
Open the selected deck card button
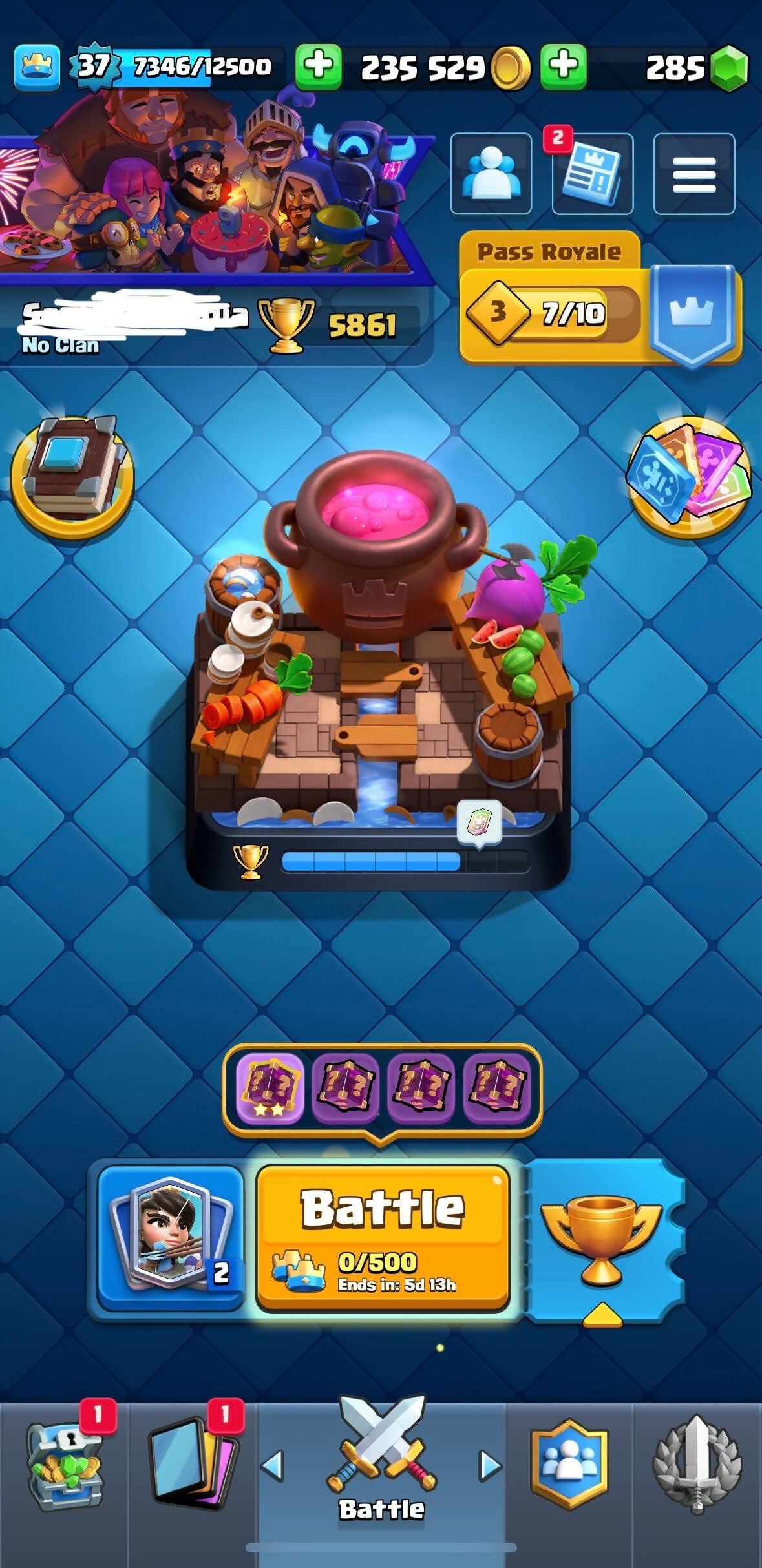pyautogui.click(x=170, y=1237)
